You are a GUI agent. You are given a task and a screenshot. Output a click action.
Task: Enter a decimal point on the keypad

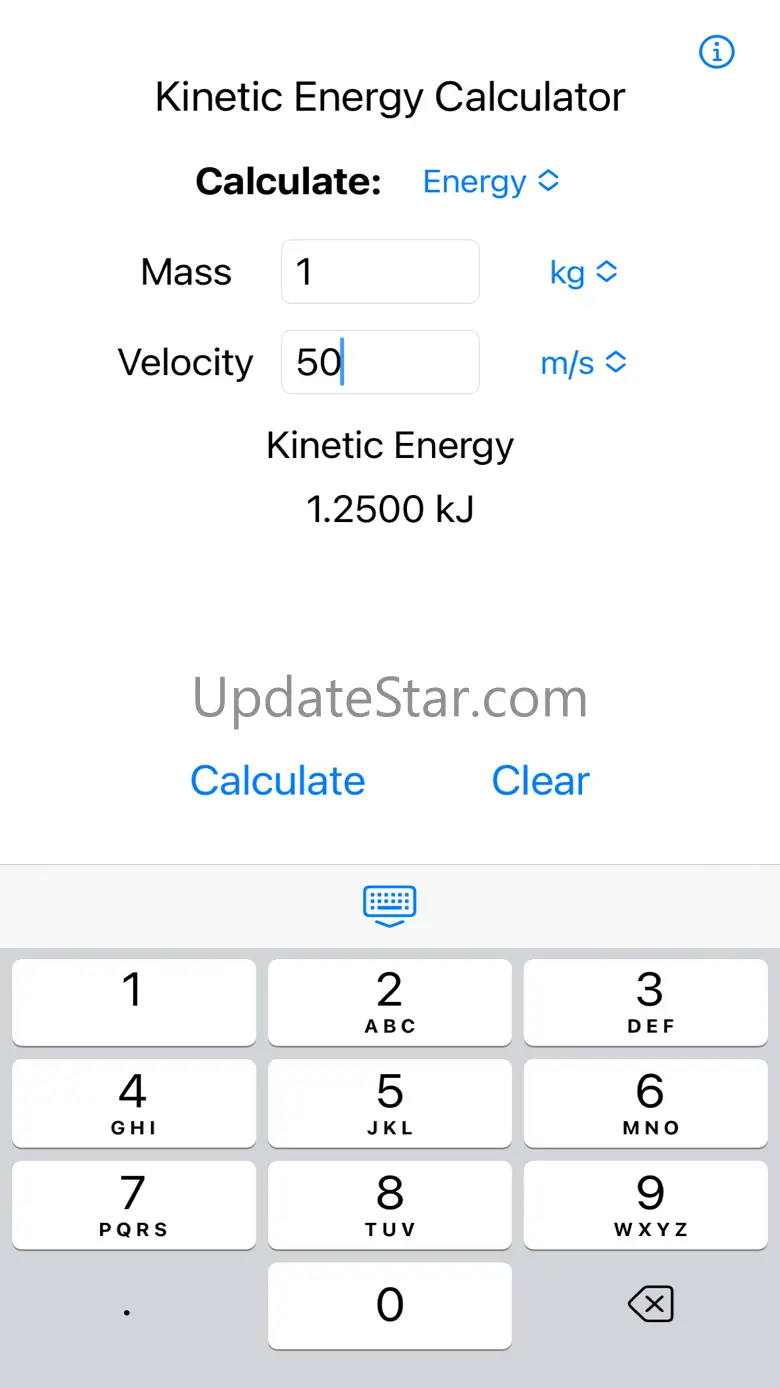pos(127,1304)
